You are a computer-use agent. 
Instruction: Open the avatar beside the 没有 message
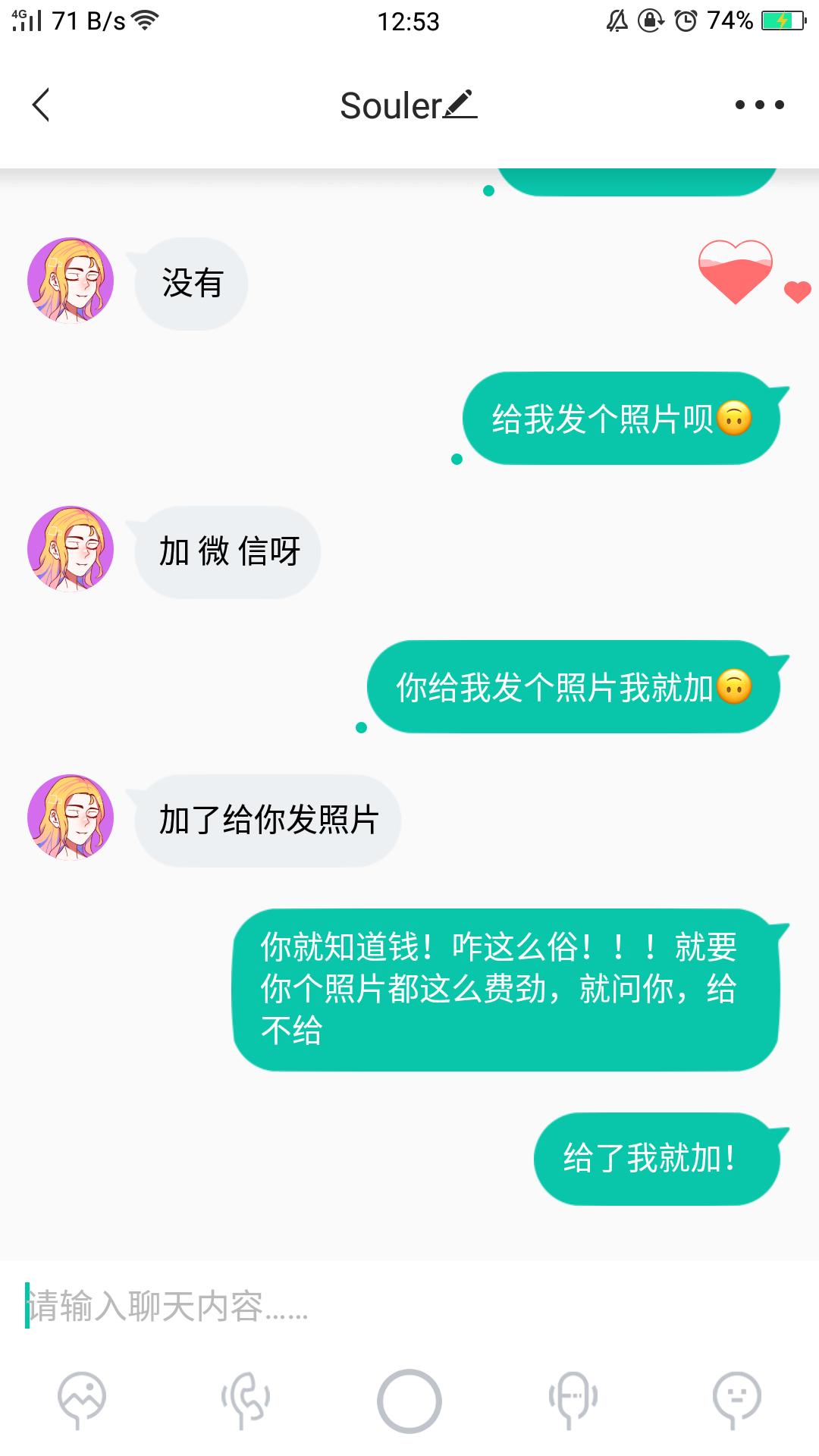pyautogui.click(x=71, y=281)
